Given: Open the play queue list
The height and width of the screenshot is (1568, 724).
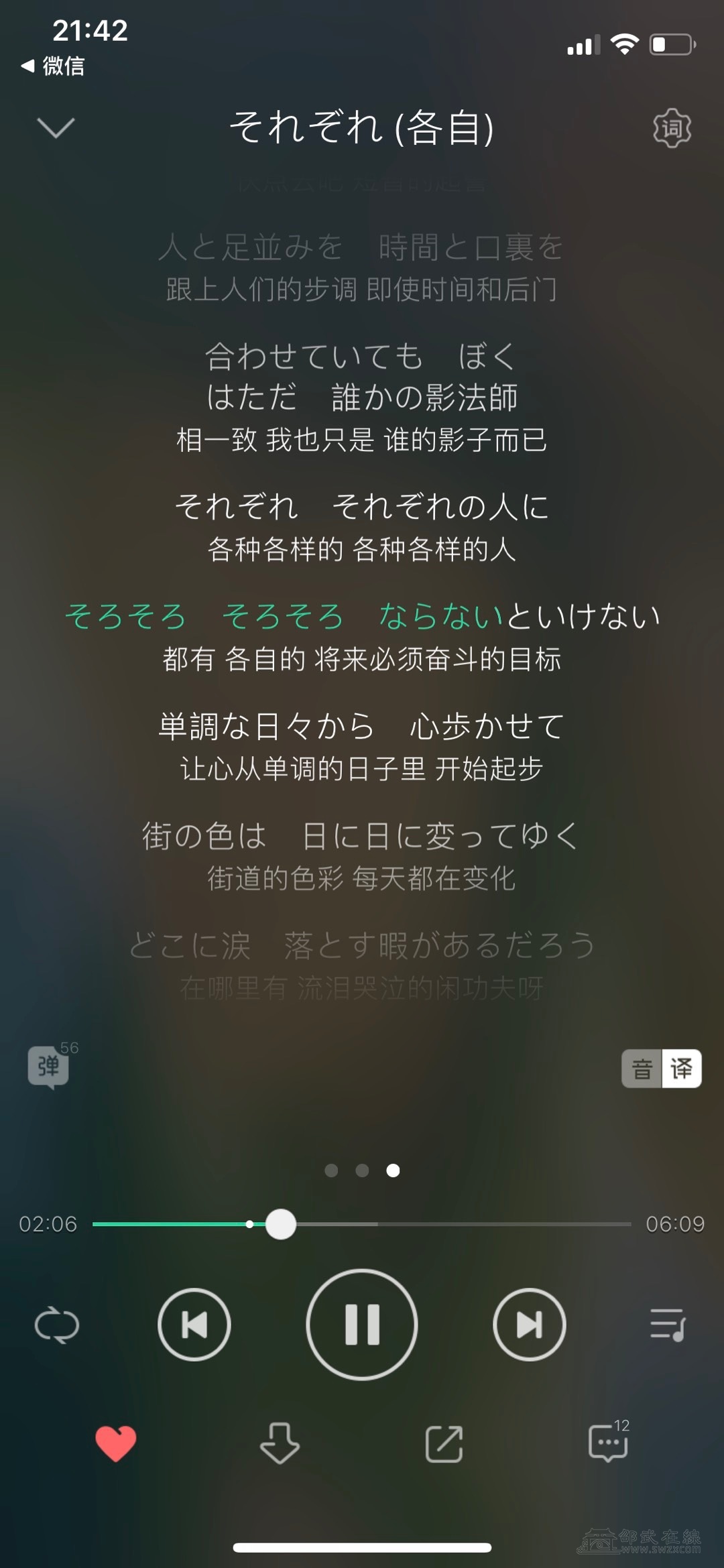Looking at the screenshot, I should [668, 1325].
